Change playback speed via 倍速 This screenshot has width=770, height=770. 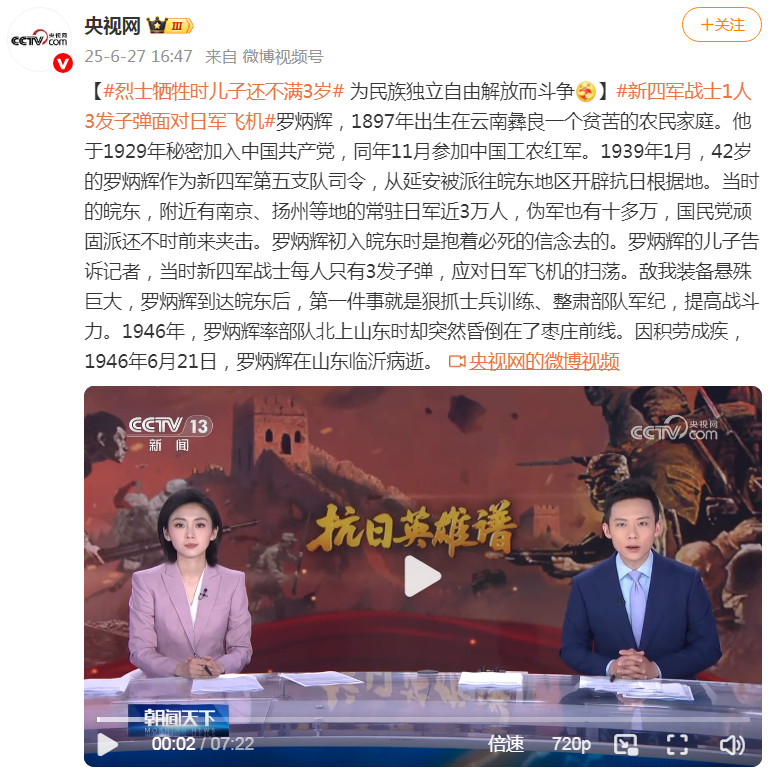coord(506,744)
